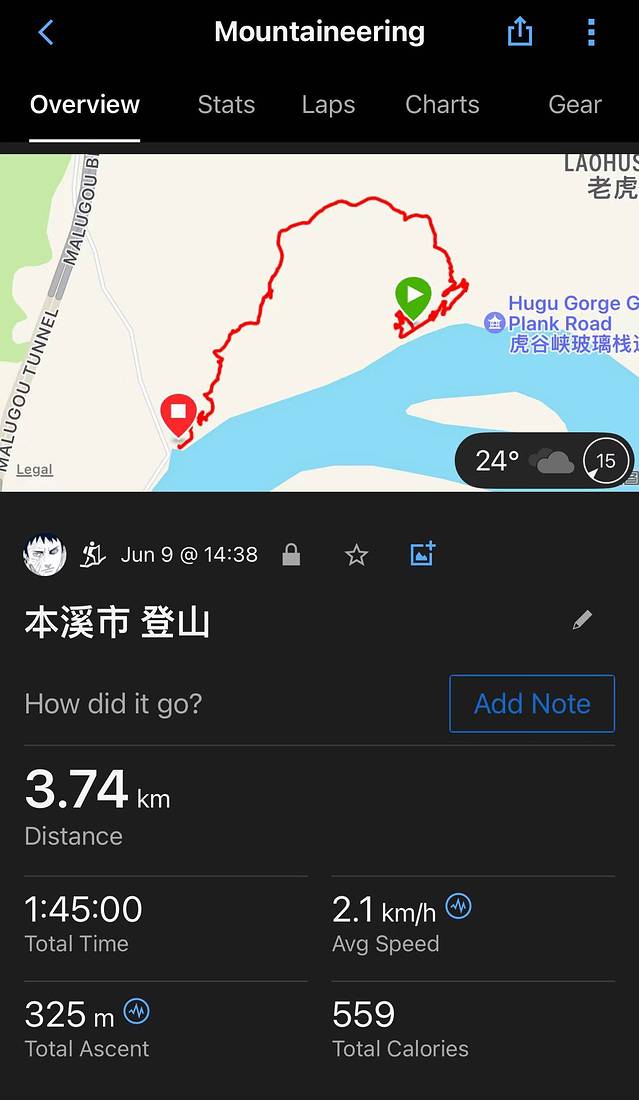Open the three-dot overflow menu
The height and width of the screenshot is (1100, 639).
tap(591, 32)
